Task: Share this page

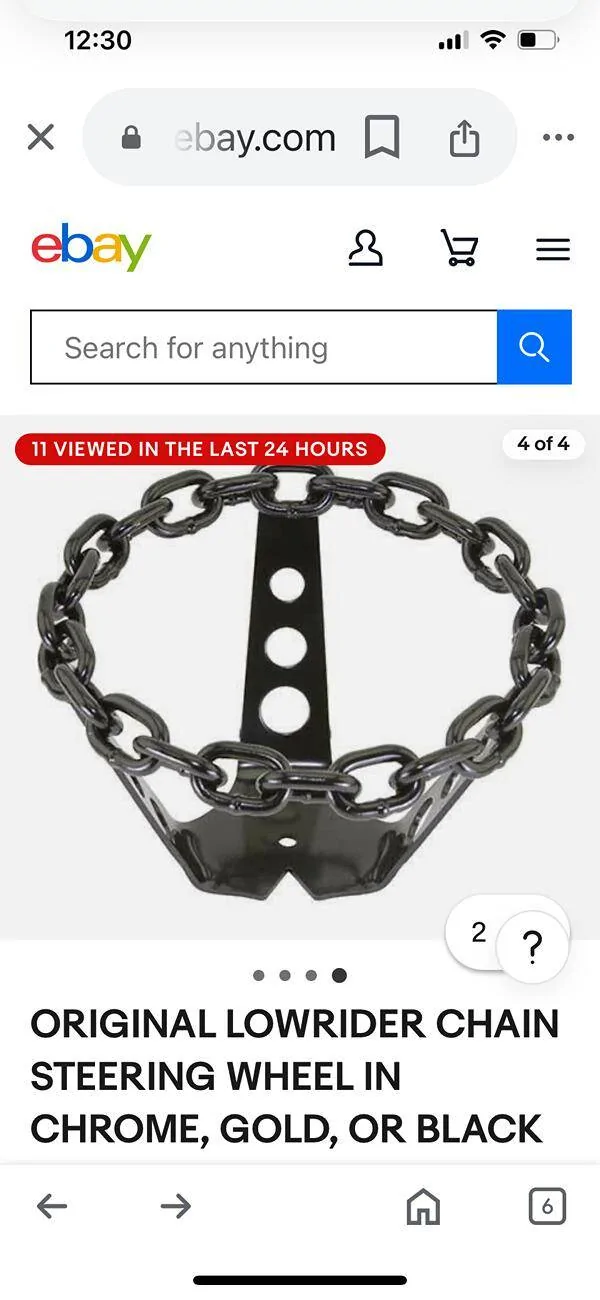Action: pos(464,138)
